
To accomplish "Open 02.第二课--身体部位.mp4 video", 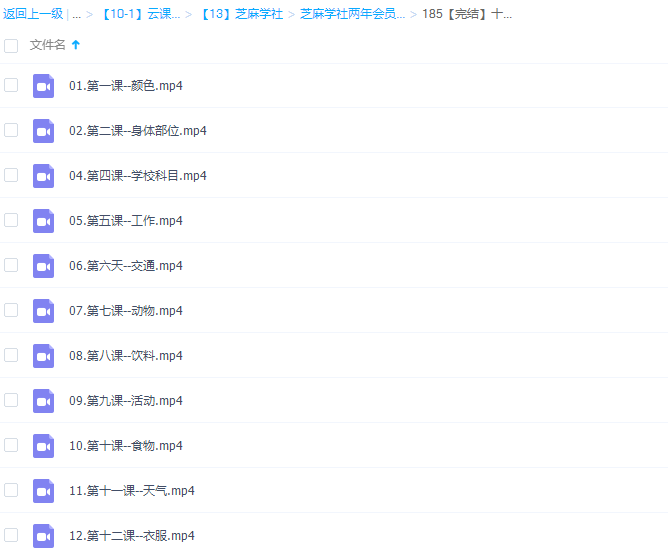I will (137, 131).
